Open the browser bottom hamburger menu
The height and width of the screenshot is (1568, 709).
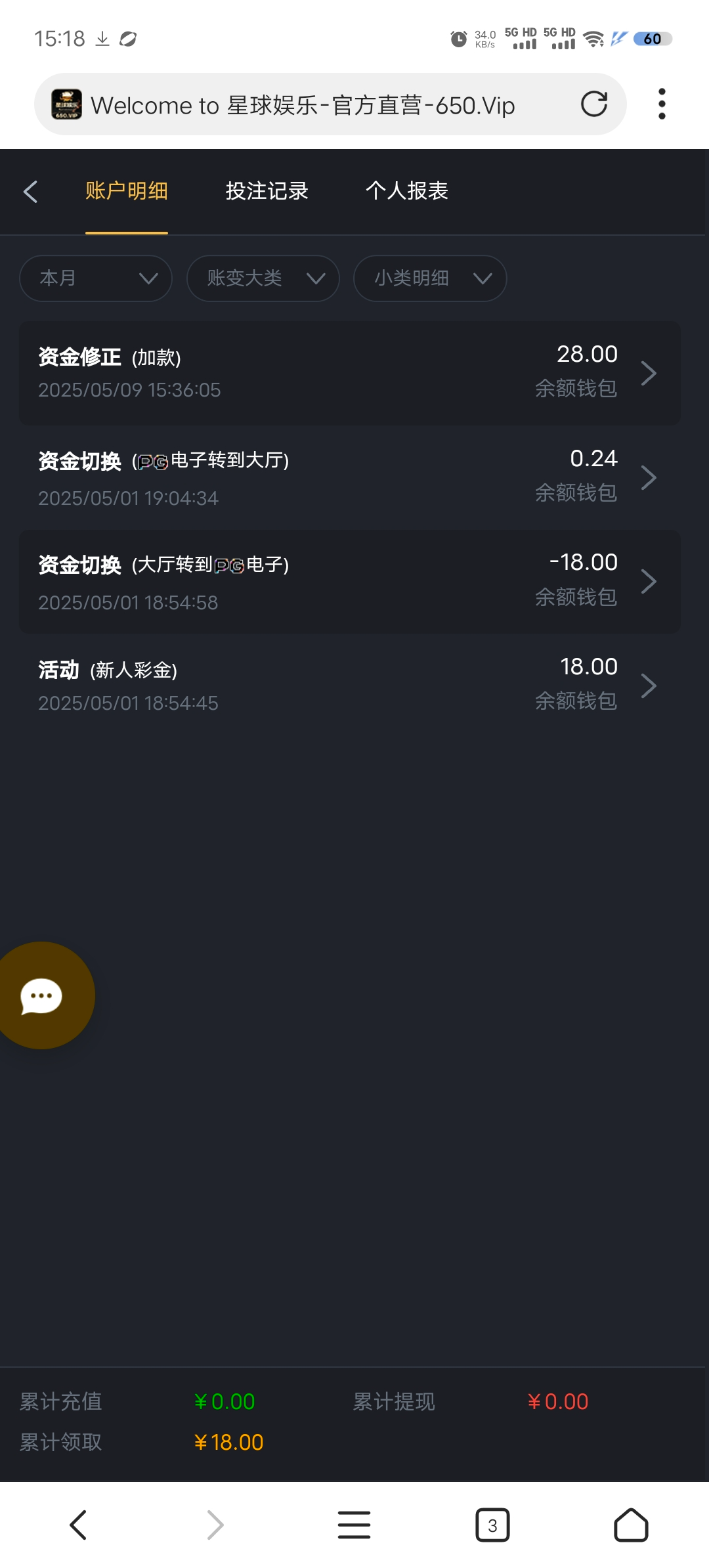pyautogui.click(x=354, y=1525)
